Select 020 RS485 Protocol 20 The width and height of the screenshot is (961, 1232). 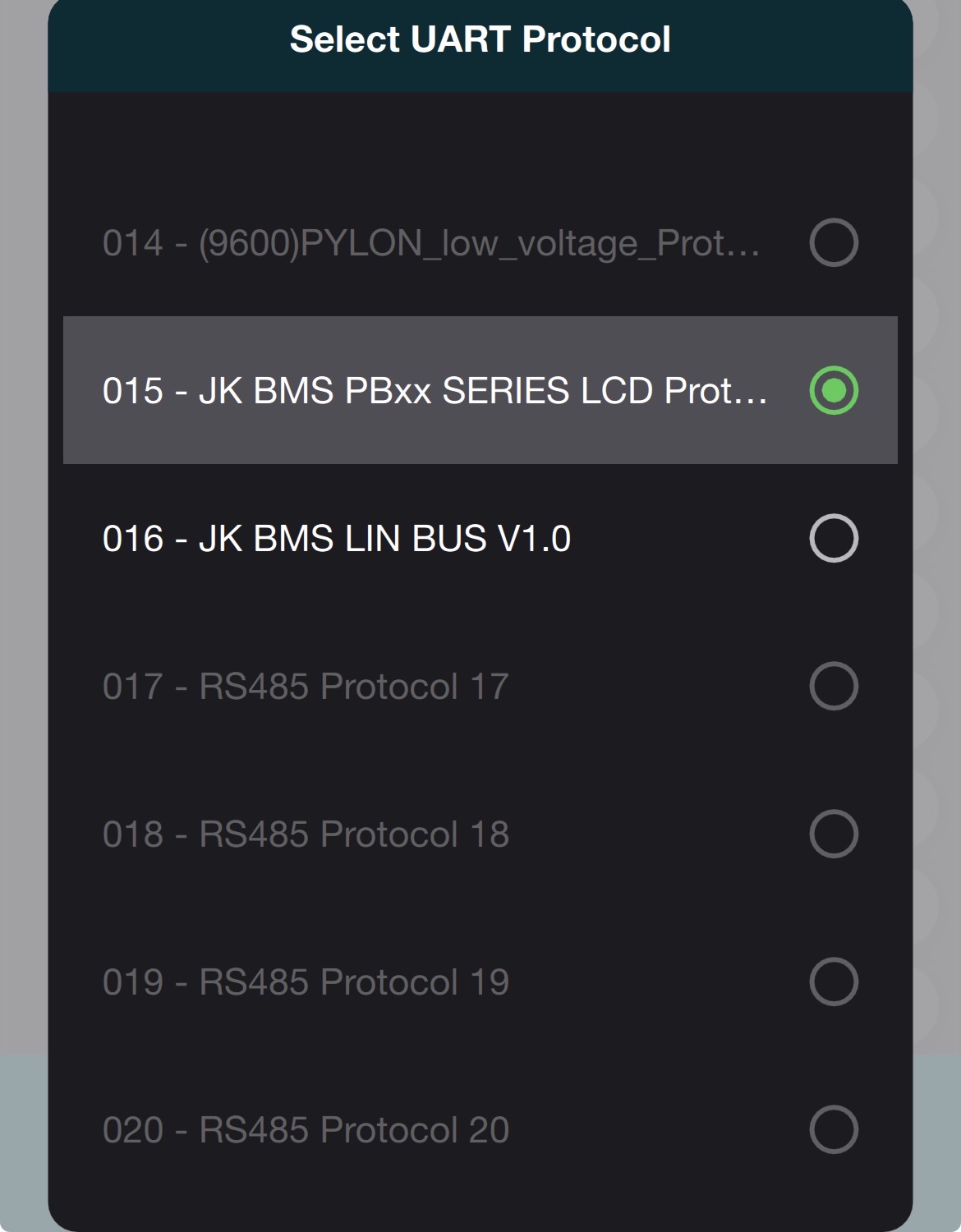coord(833,1129)
